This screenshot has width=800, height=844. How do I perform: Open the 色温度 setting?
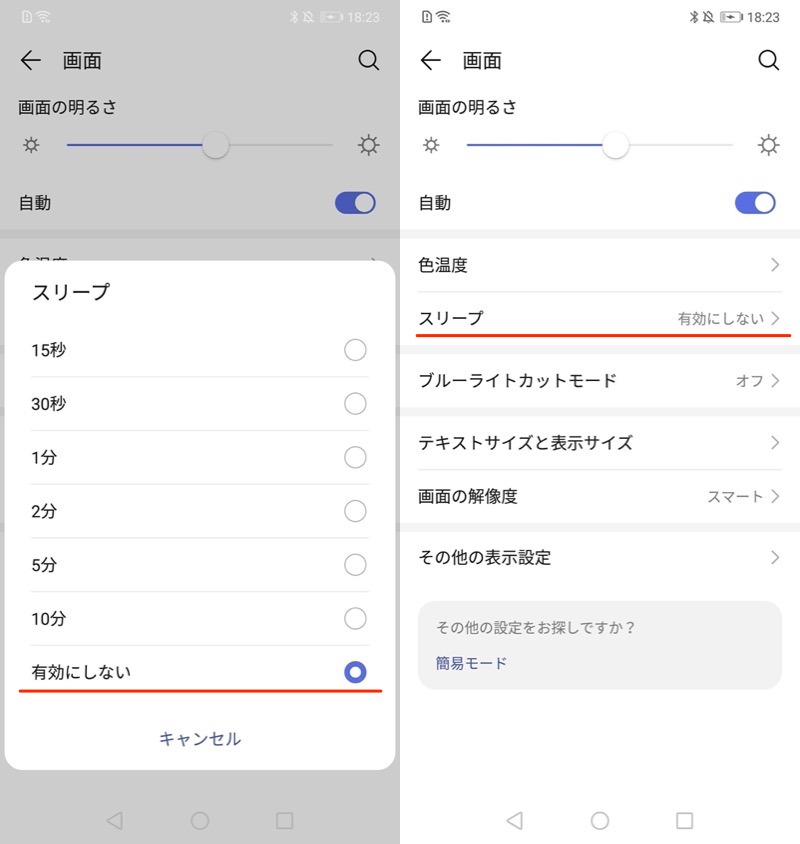coord(599,265)
